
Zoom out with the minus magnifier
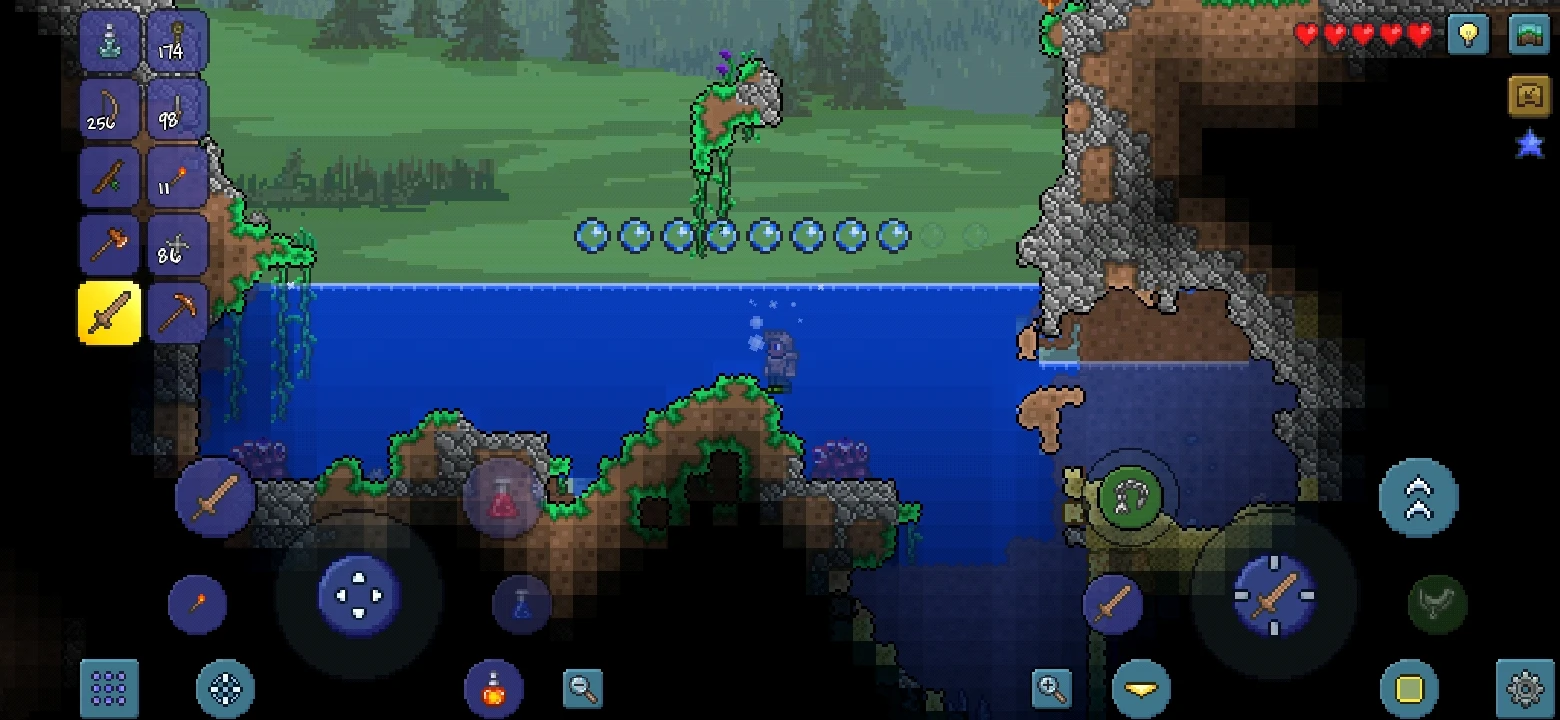(x=582, y=687)
